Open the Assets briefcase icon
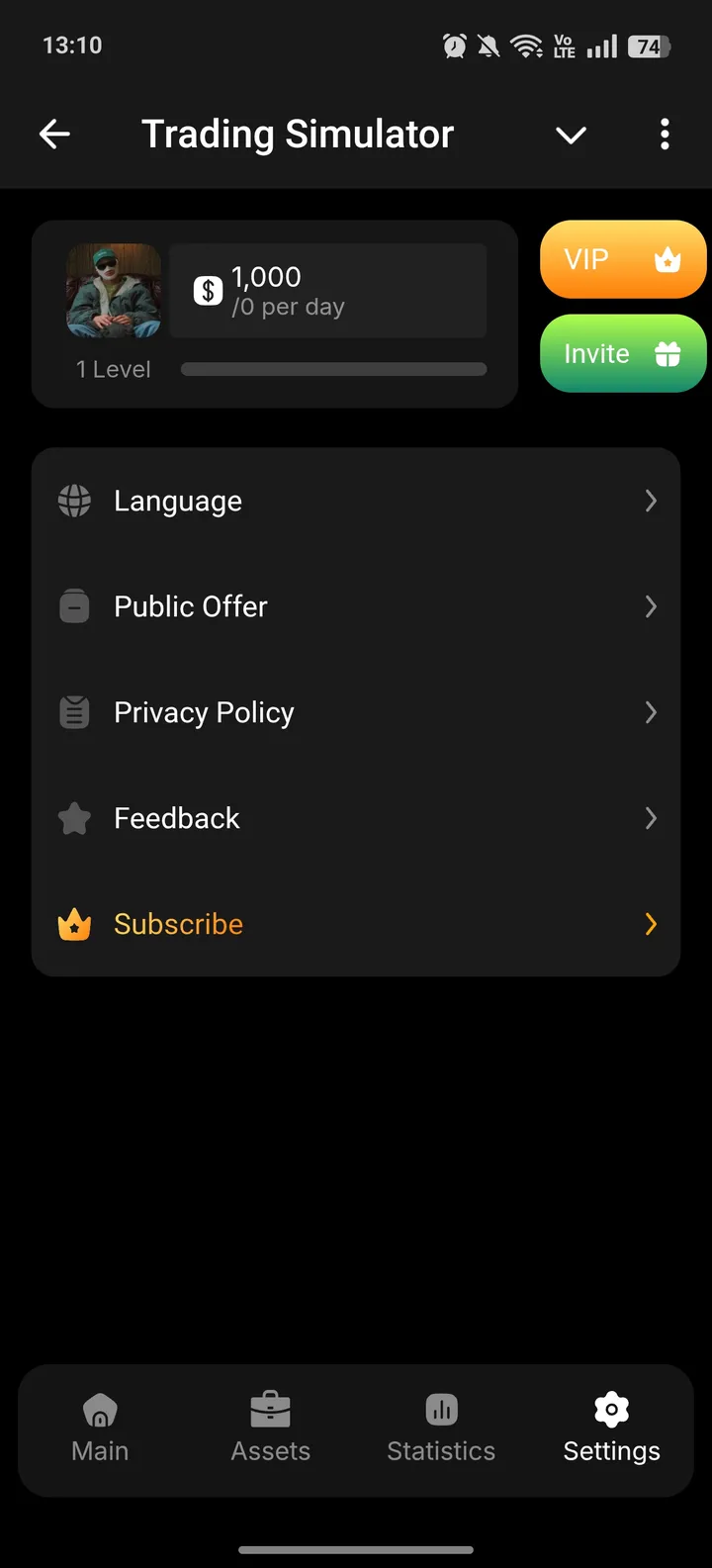Screen dimensions: 712x1568 pos(270,1410)
